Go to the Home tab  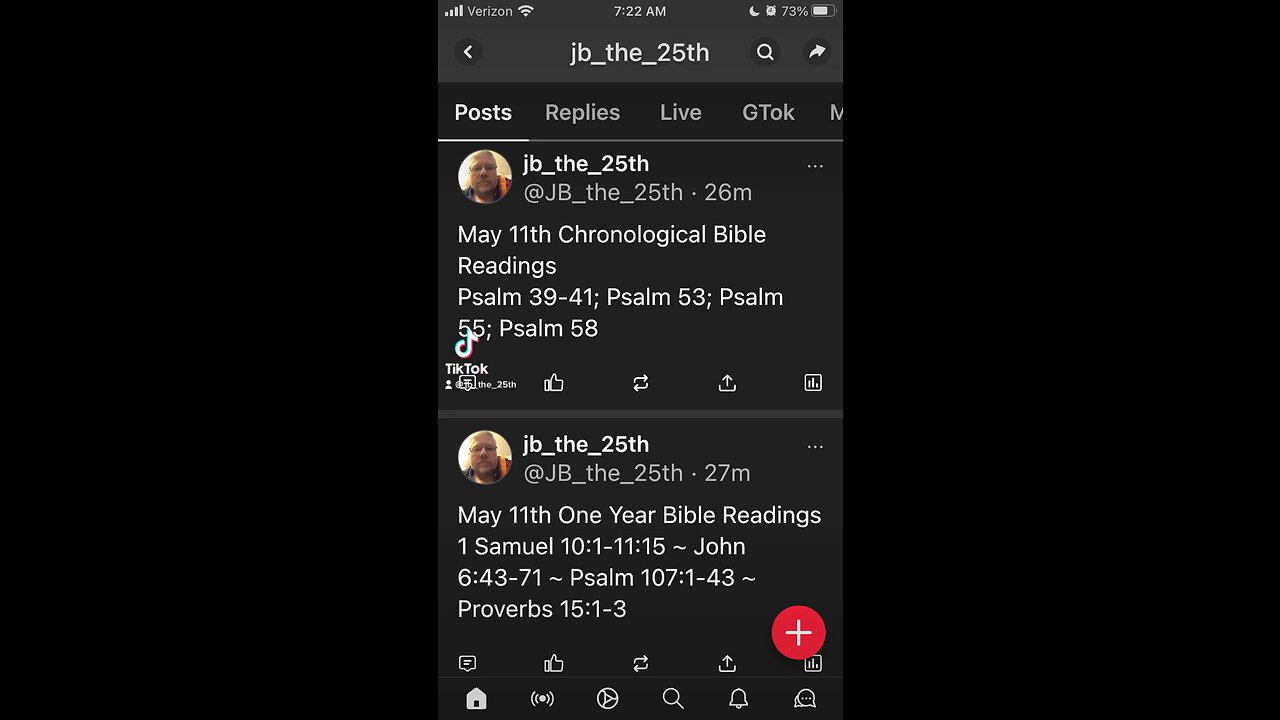pyautogui.click(x=476, y=699)
